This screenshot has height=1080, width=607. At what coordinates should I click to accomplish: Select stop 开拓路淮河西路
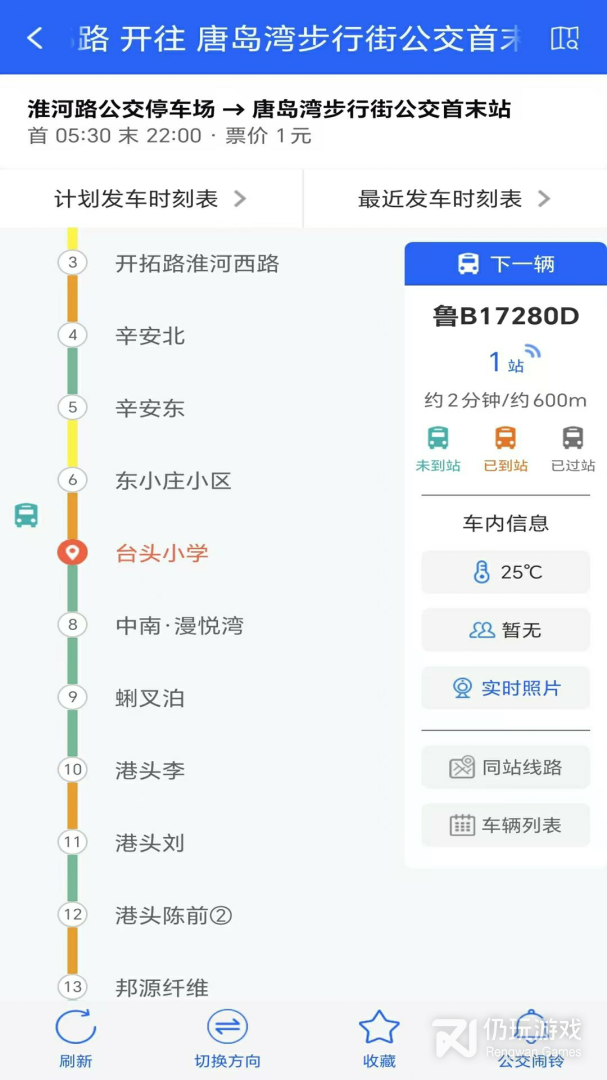coord(197,264)
